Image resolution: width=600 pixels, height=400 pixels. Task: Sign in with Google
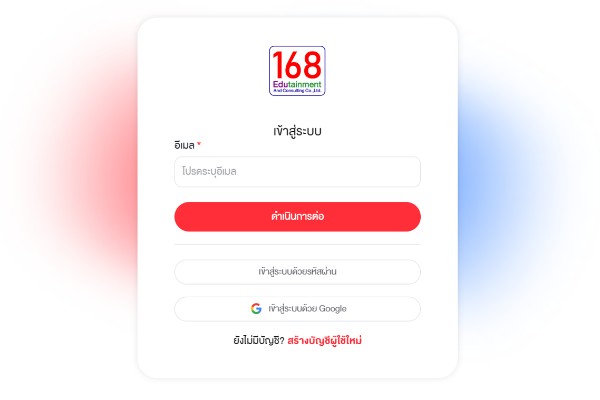tap(297, 308)
